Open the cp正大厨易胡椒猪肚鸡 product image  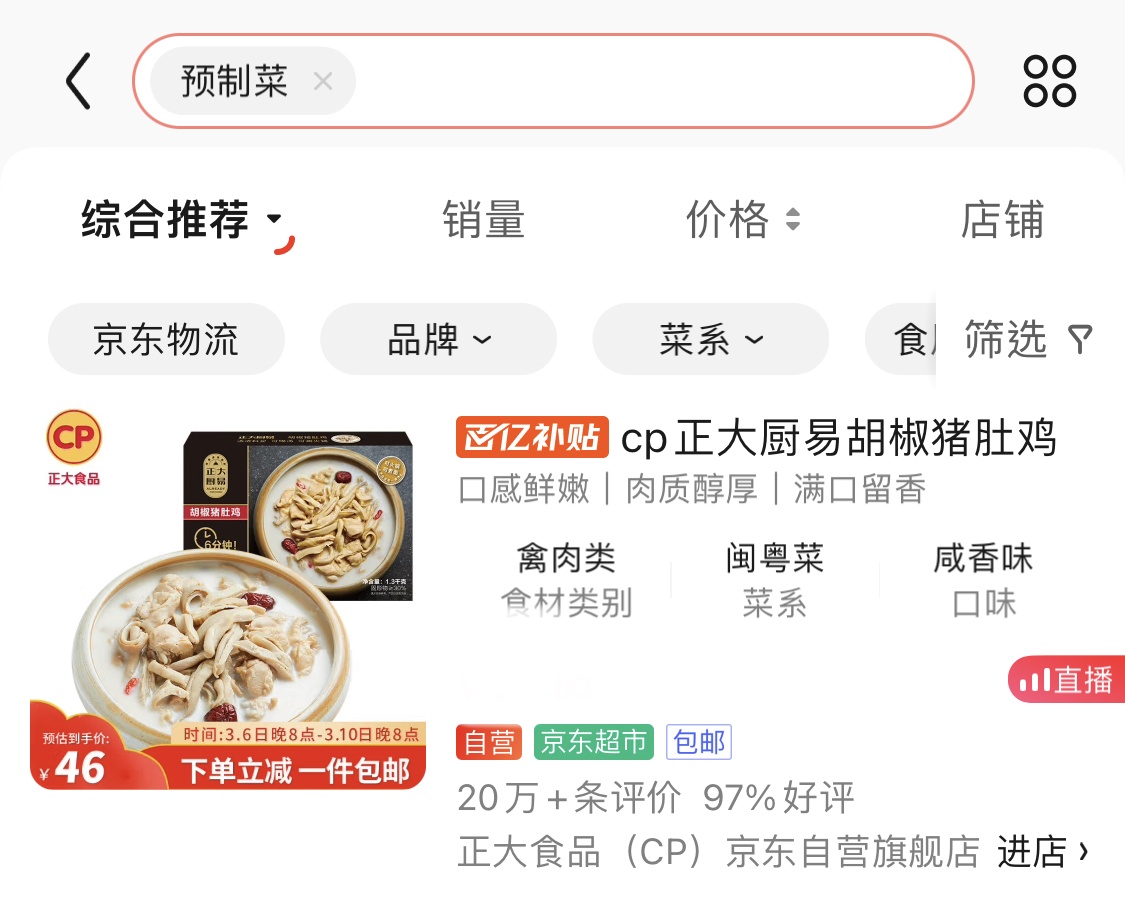click(228, 600)
